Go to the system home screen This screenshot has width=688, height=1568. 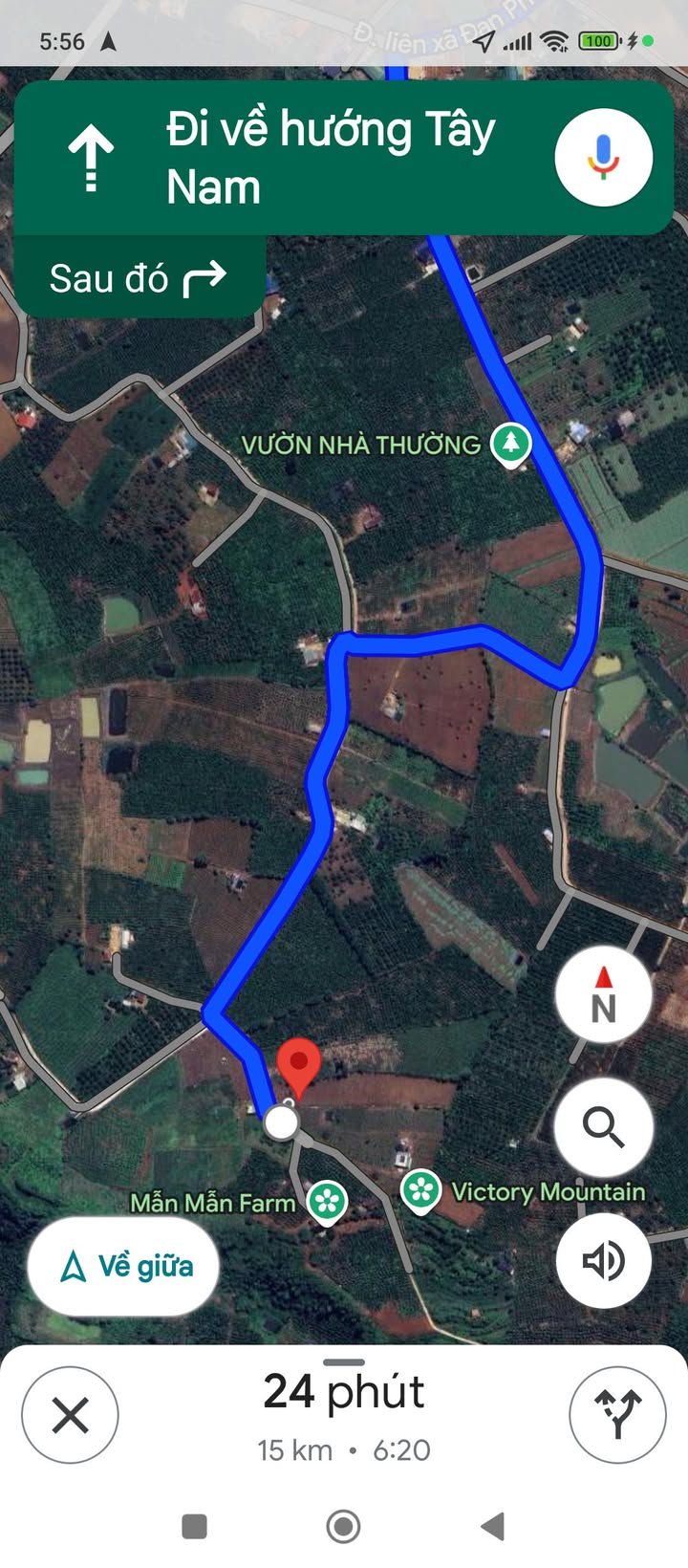pos(344,1526)
